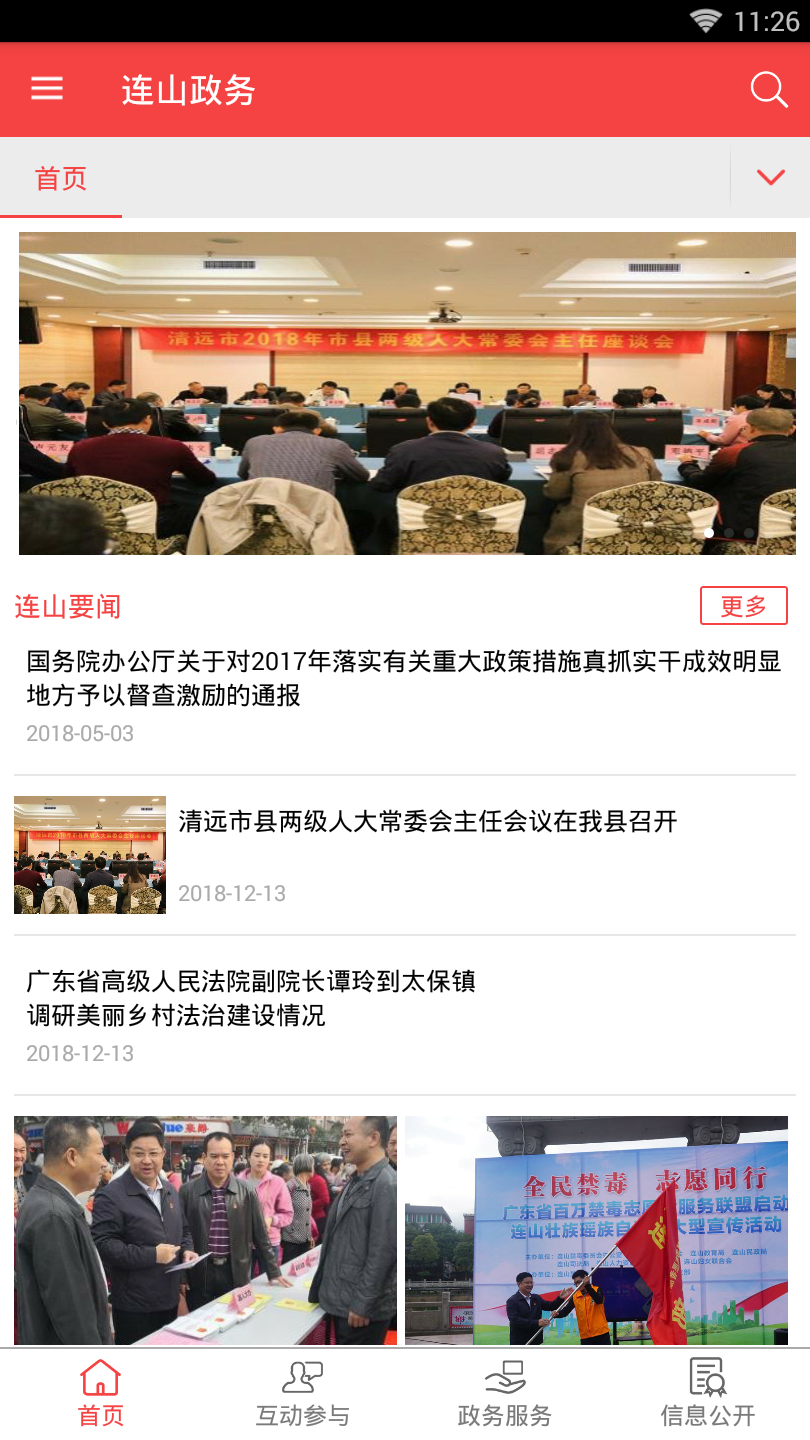Expand the channel dropdown chevron
The image size is (810, 1440).
(x=770, y=178)
